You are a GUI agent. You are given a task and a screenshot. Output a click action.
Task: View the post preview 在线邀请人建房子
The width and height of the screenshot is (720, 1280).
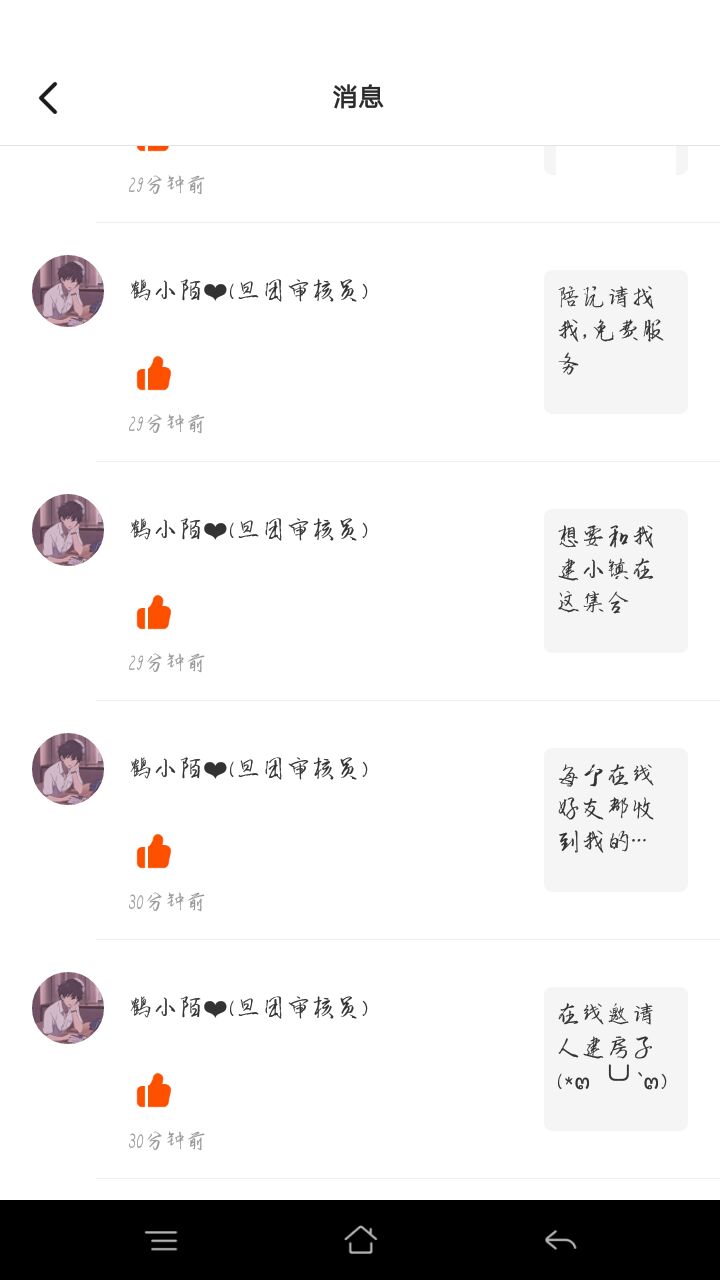pyautogui.click(x=615, y=1058)
